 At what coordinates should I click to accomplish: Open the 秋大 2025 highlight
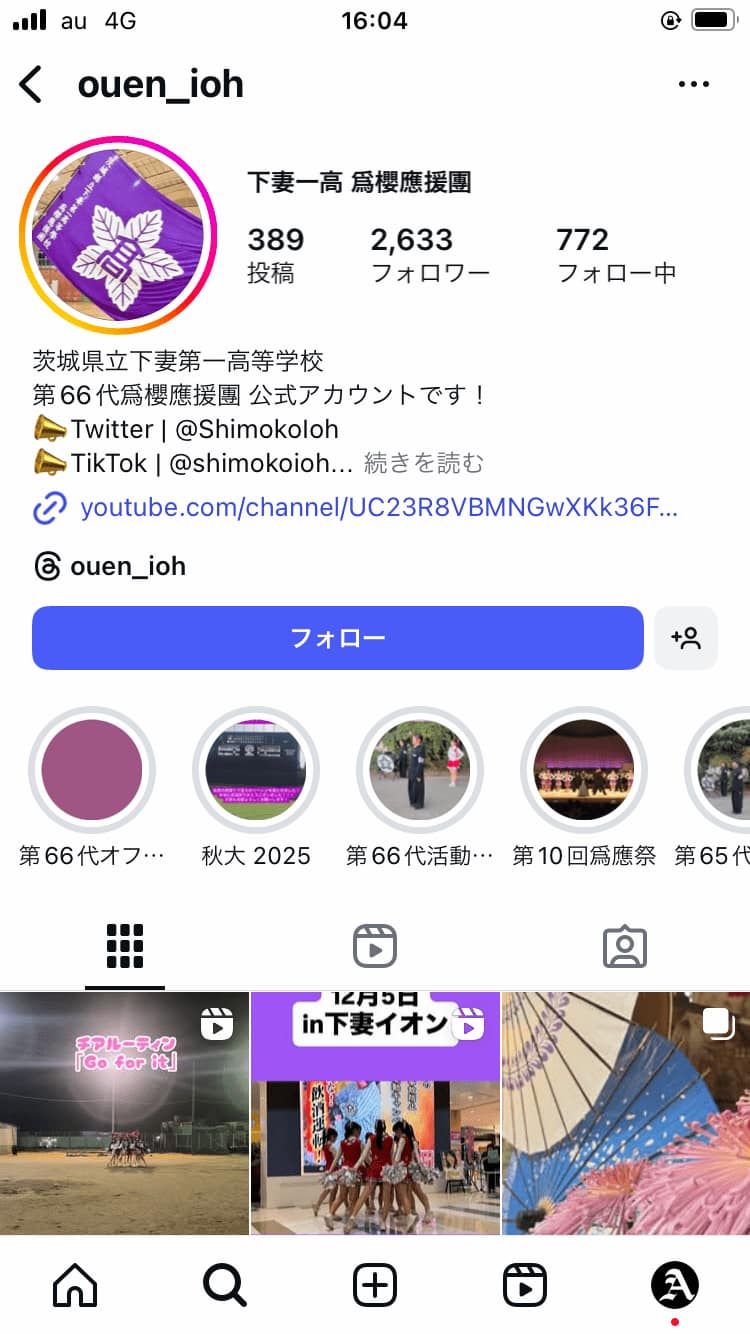(256, 770)
